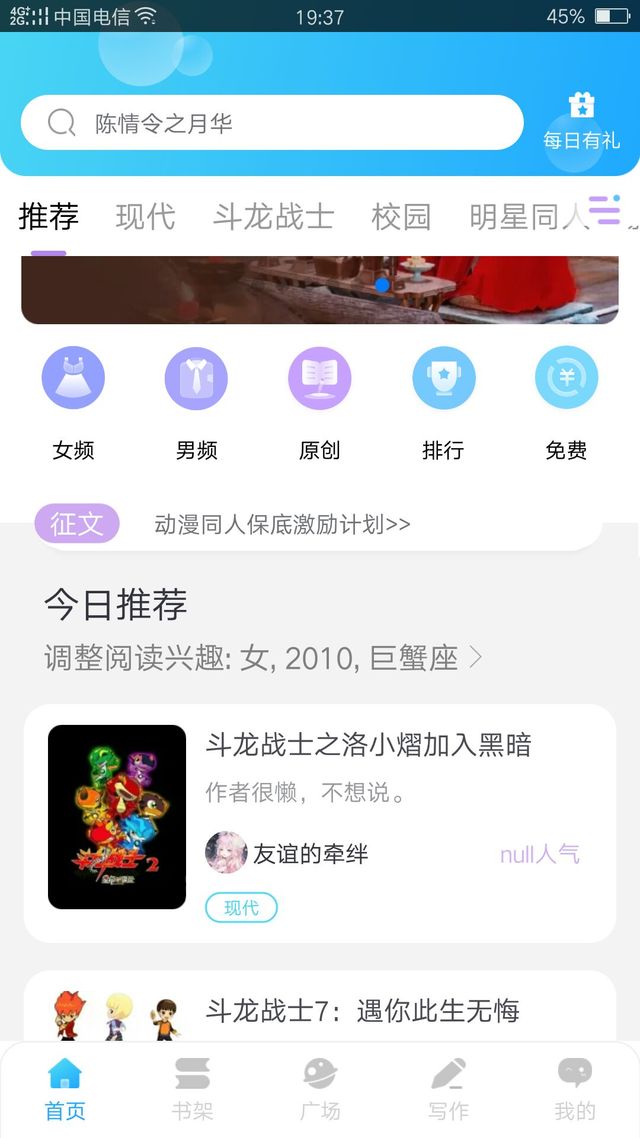This screenshot has width=640, height=1138.
Task: Open book 斗龙战士7：遇你此生无悔
Action: coord(320,1007)
